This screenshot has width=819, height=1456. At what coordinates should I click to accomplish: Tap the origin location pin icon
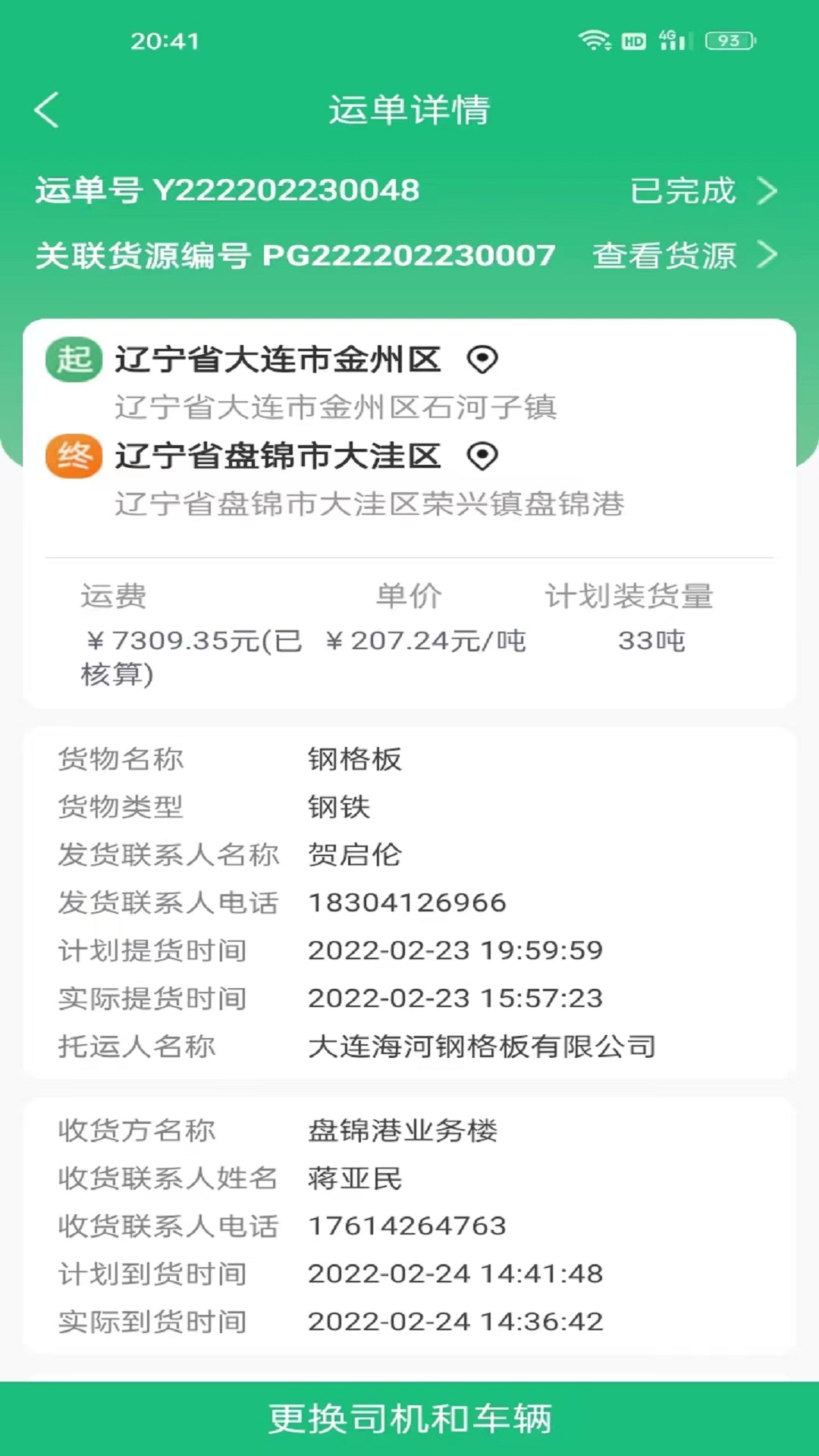[484, 360]
